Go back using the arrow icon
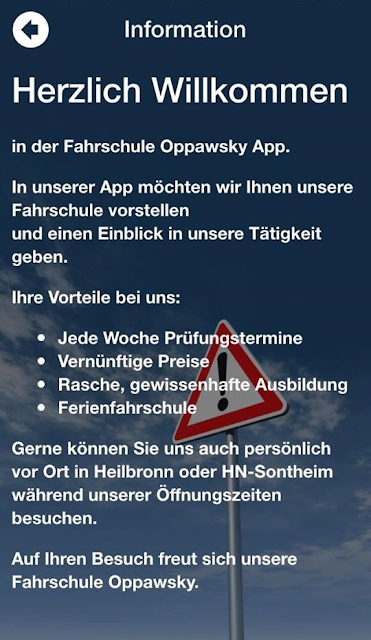The width and height of the screenshot is (371, 640). (31, 30)
